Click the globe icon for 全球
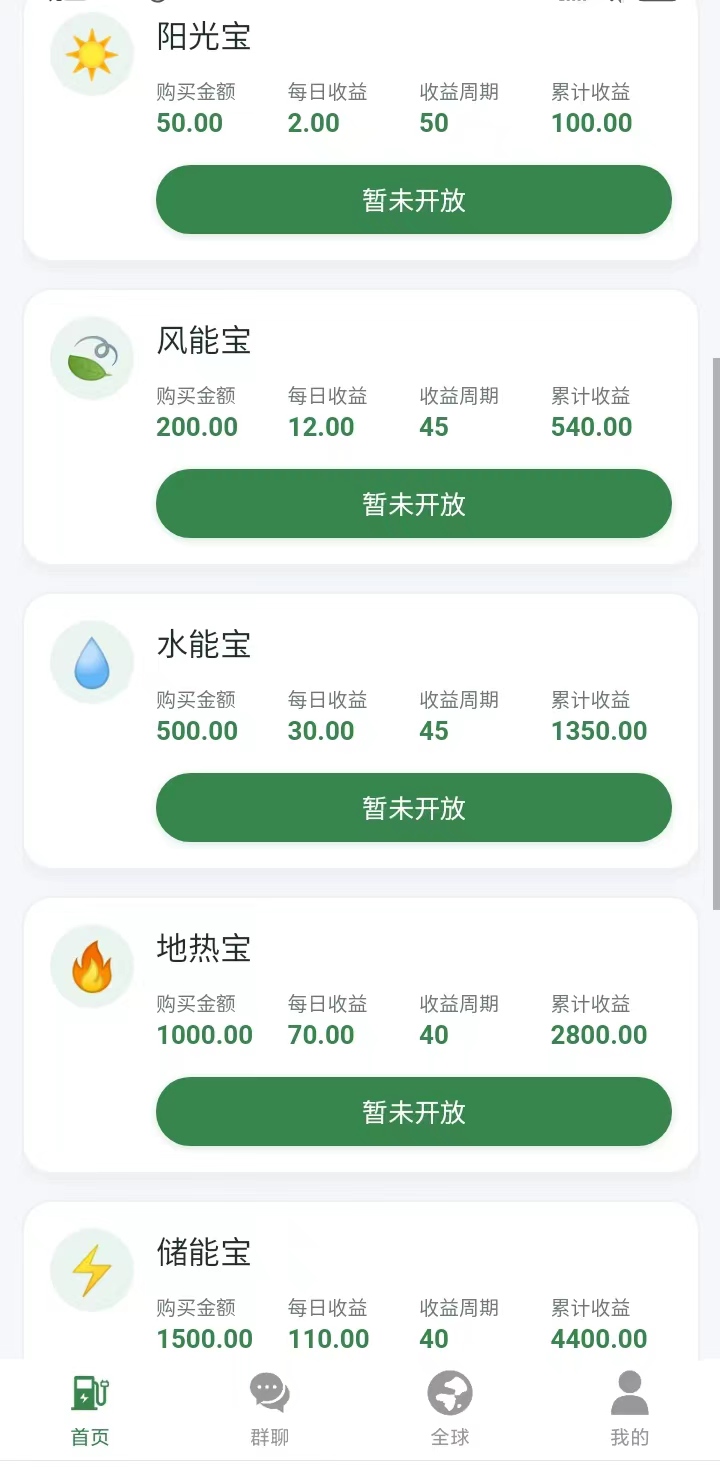This screenshot has width=720, height=1469. pos(449,1390)
